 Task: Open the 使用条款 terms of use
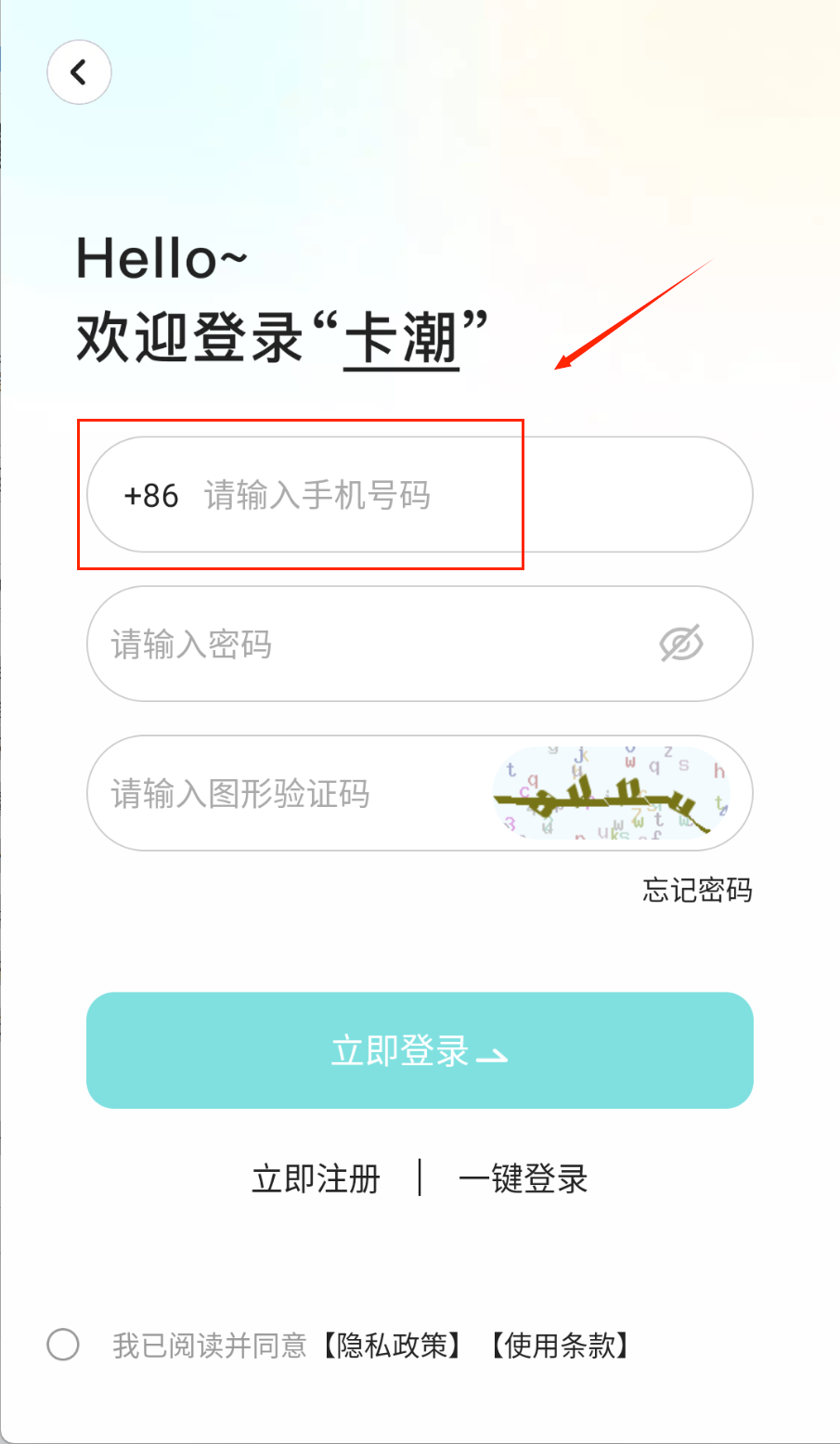[x=561, y=1346]
